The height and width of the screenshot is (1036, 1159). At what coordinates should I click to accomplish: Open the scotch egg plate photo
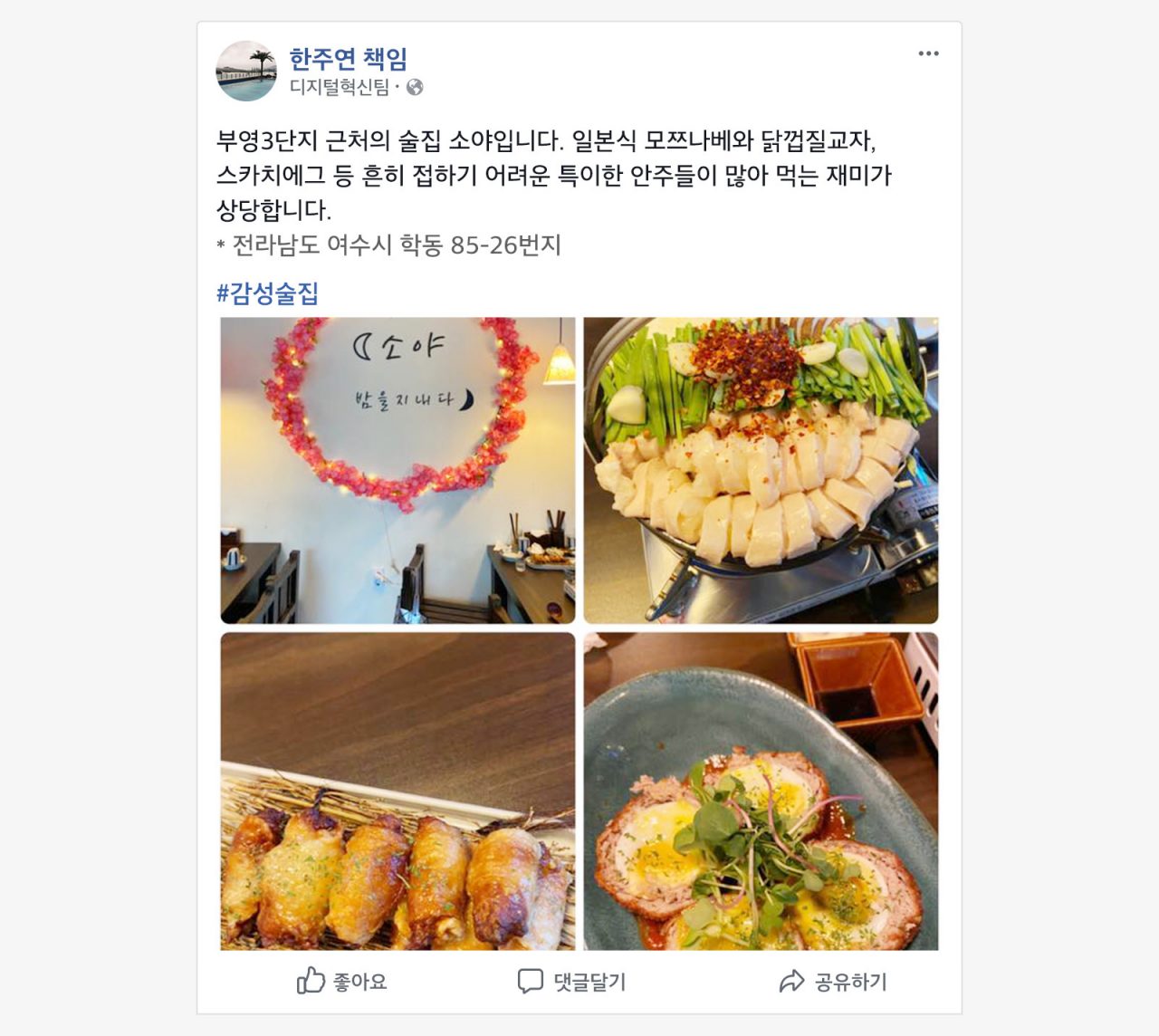761,791
